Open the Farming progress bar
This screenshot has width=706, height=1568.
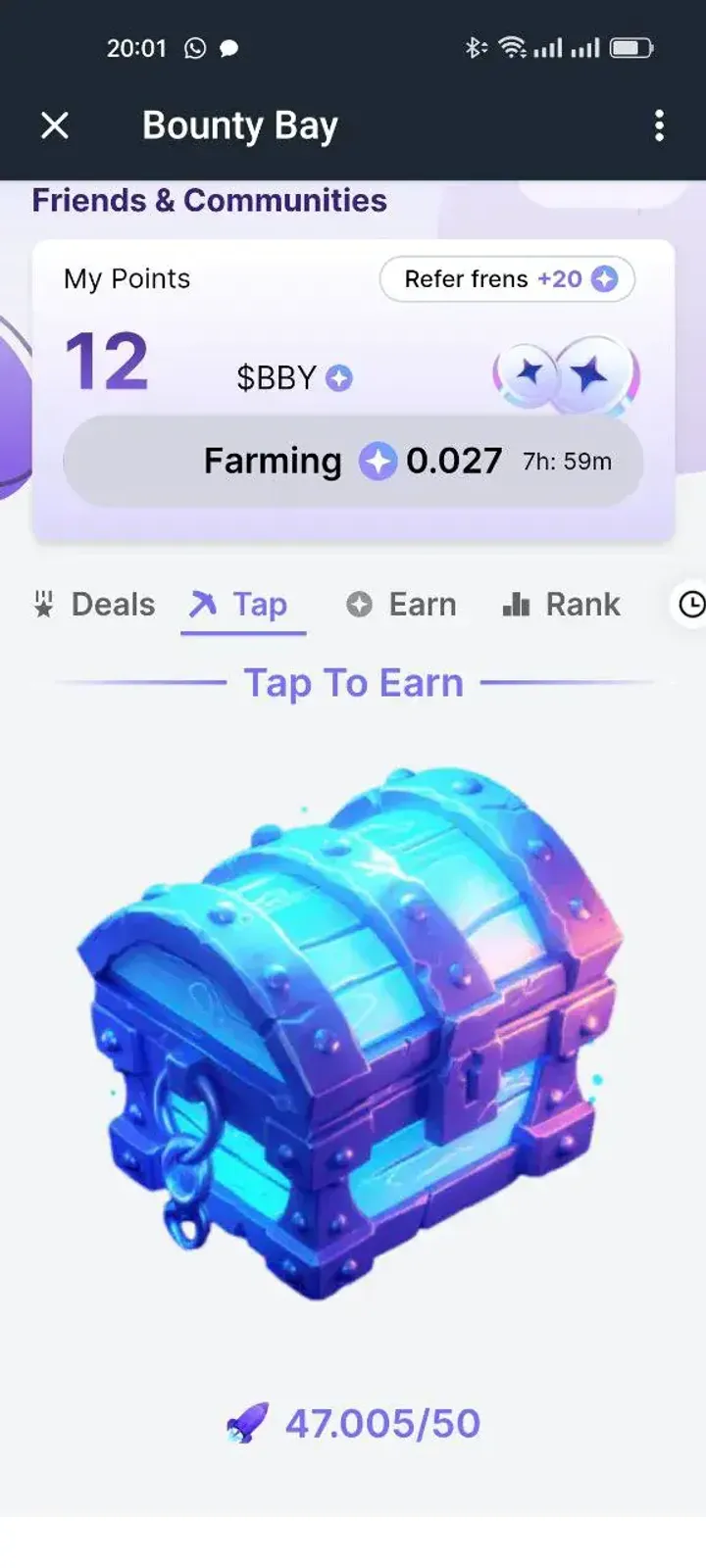coord(353,461)
